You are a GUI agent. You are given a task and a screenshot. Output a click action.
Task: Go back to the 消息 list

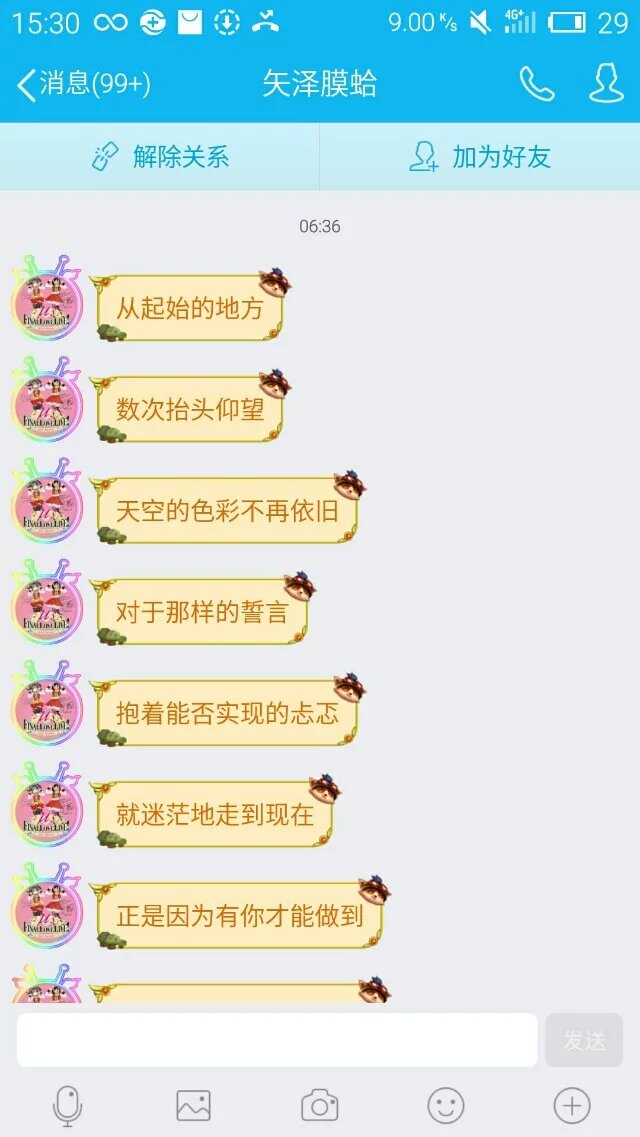pyautogui.click(x=82, y=84)
